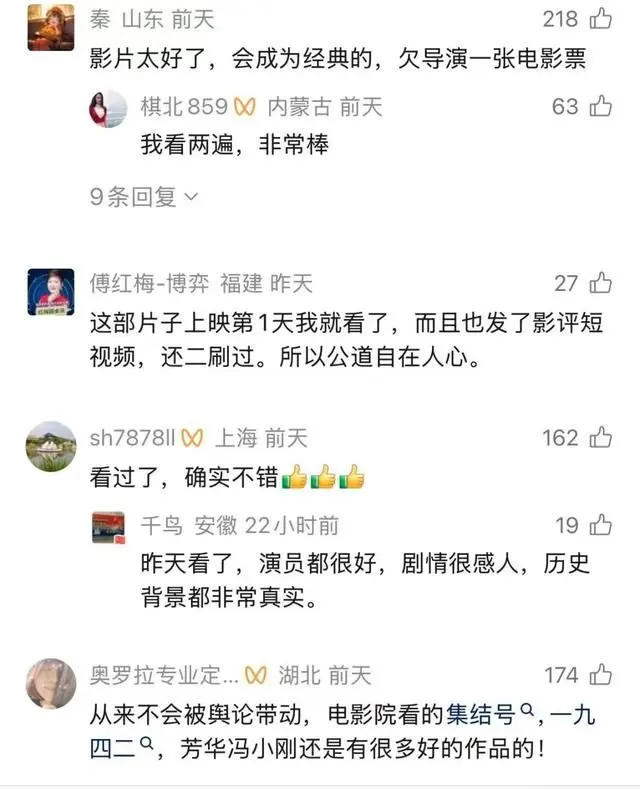Open sh7878ll's profile avatar
This screenshot has width=640, height=790.
tap(51, 446)
